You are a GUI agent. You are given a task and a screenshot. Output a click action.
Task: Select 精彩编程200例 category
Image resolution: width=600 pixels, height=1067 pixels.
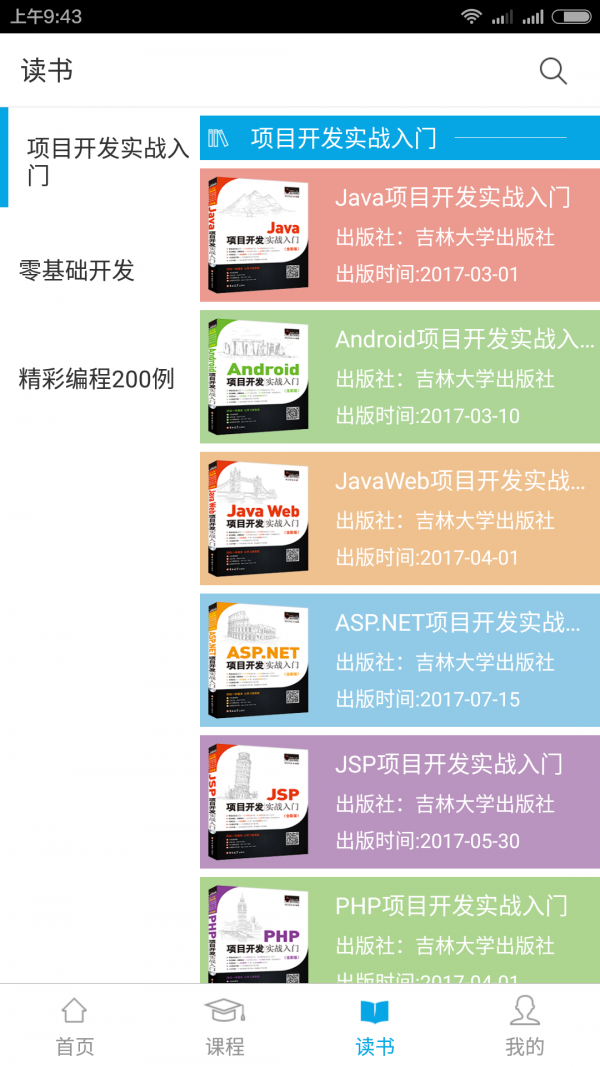pyautogui.click(x=97, y=379)
